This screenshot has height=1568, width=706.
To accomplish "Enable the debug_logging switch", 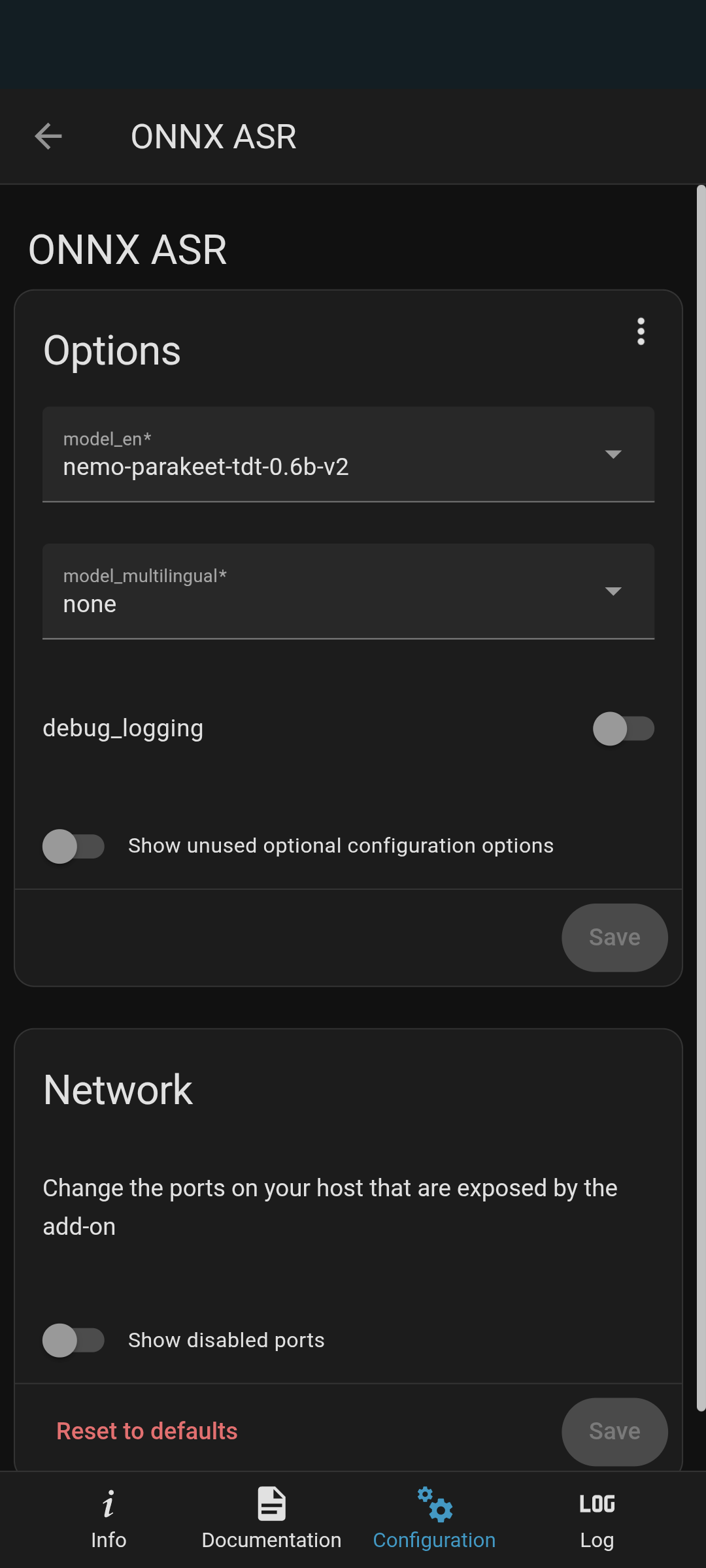I will click(623, 728).
